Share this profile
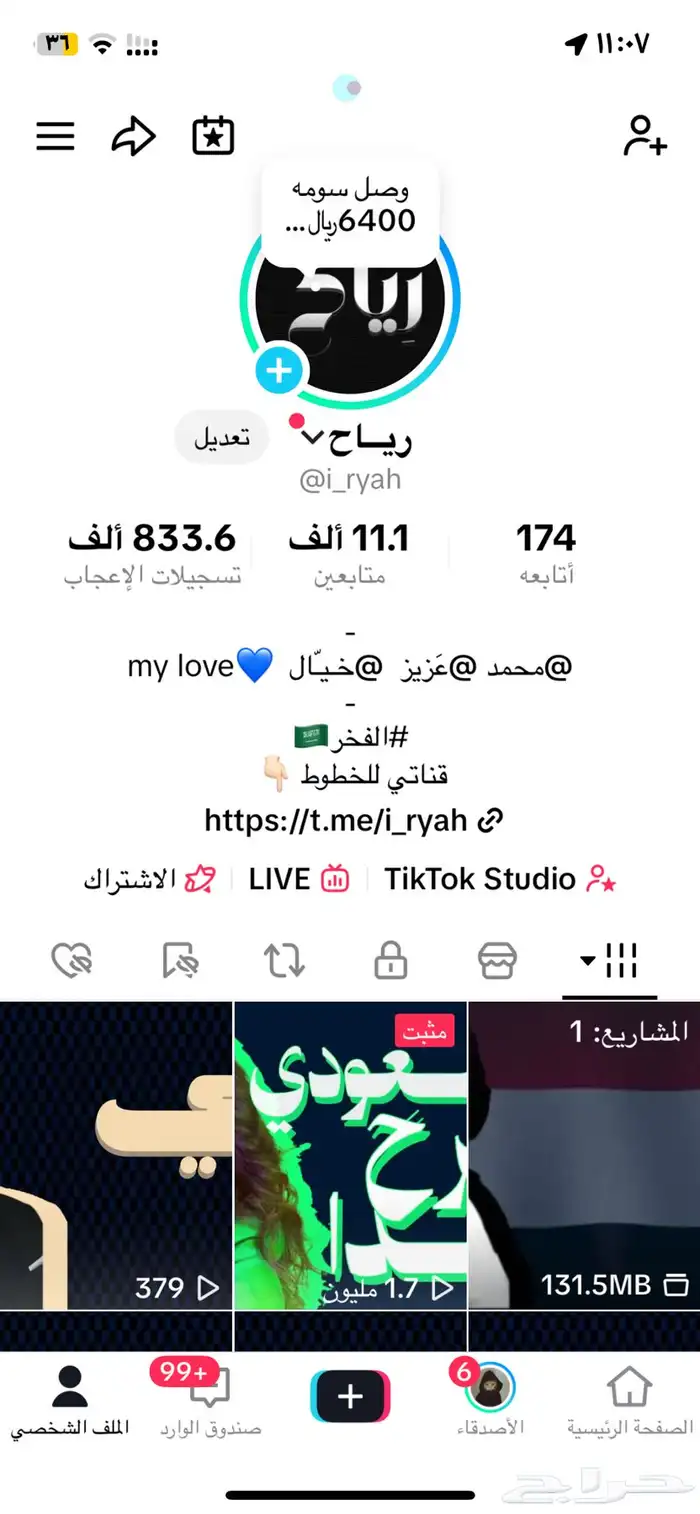 pos(133,136)
